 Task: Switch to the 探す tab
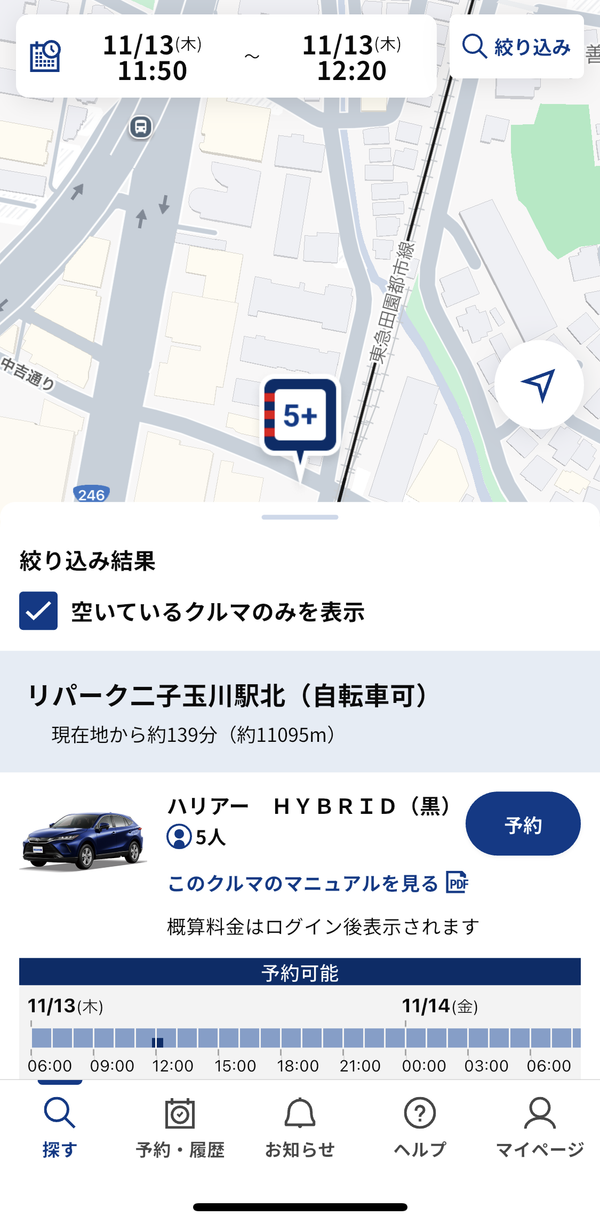click(60, 1127)
